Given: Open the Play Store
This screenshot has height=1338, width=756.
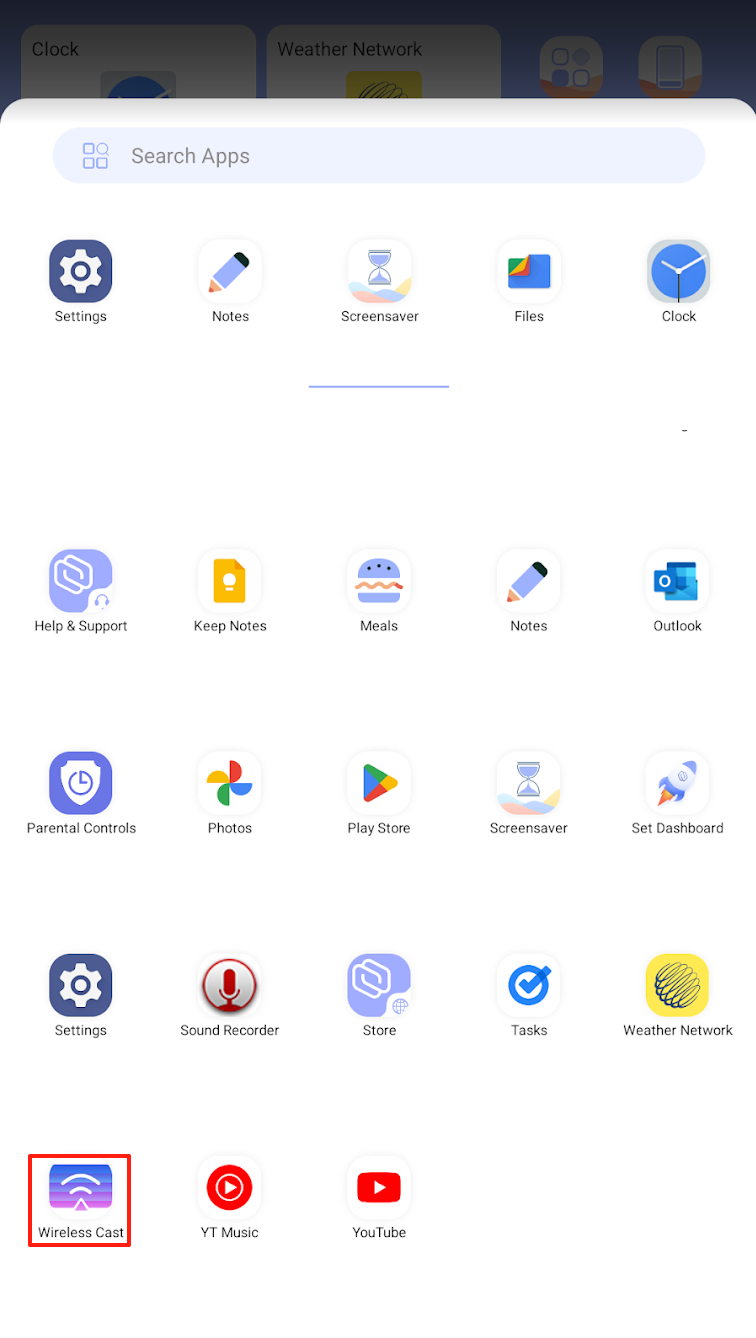Looking at the screenshot, I should point(379,784).
